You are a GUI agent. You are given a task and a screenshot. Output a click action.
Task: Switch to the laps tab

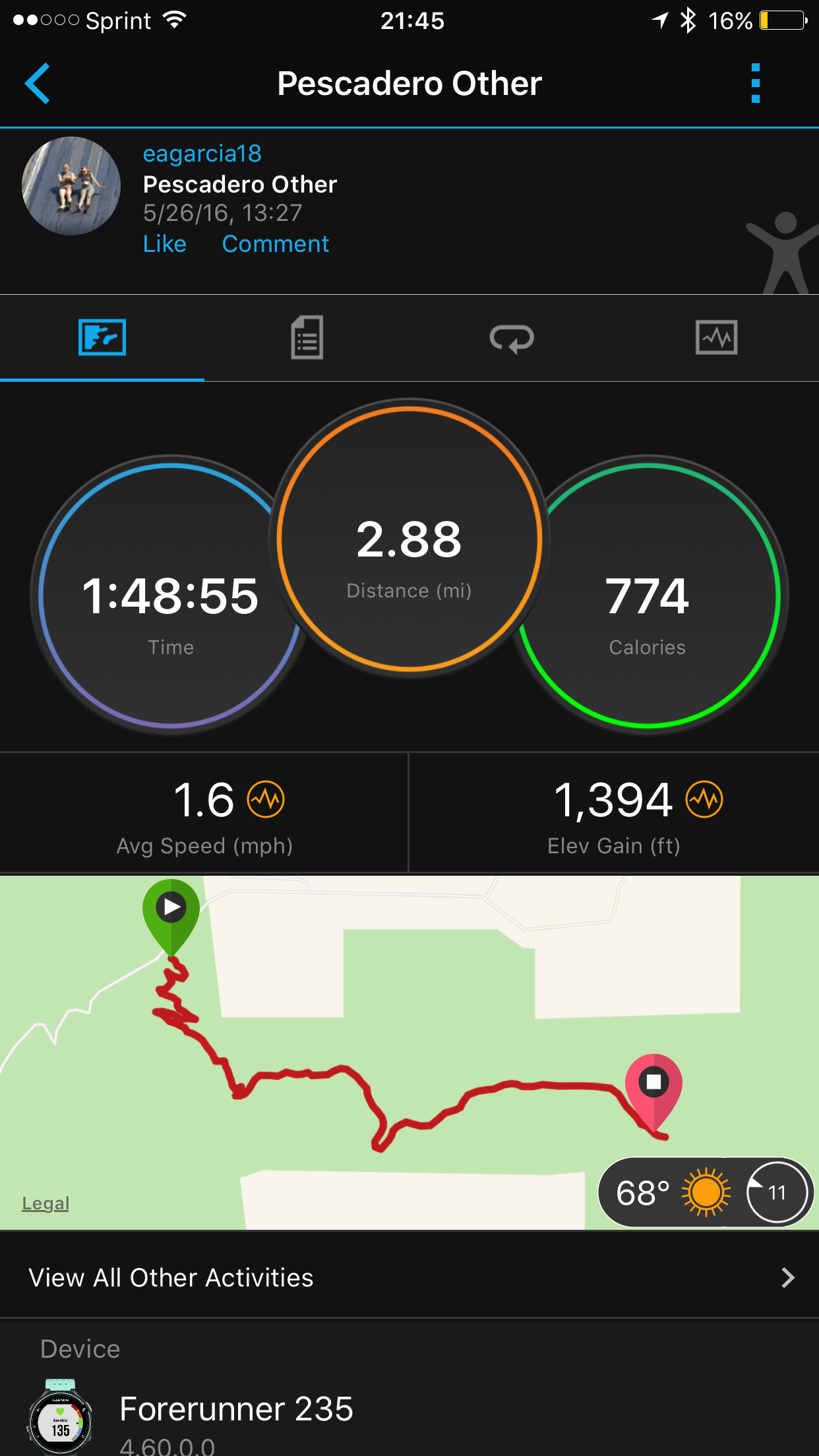(x=512, y=338)
